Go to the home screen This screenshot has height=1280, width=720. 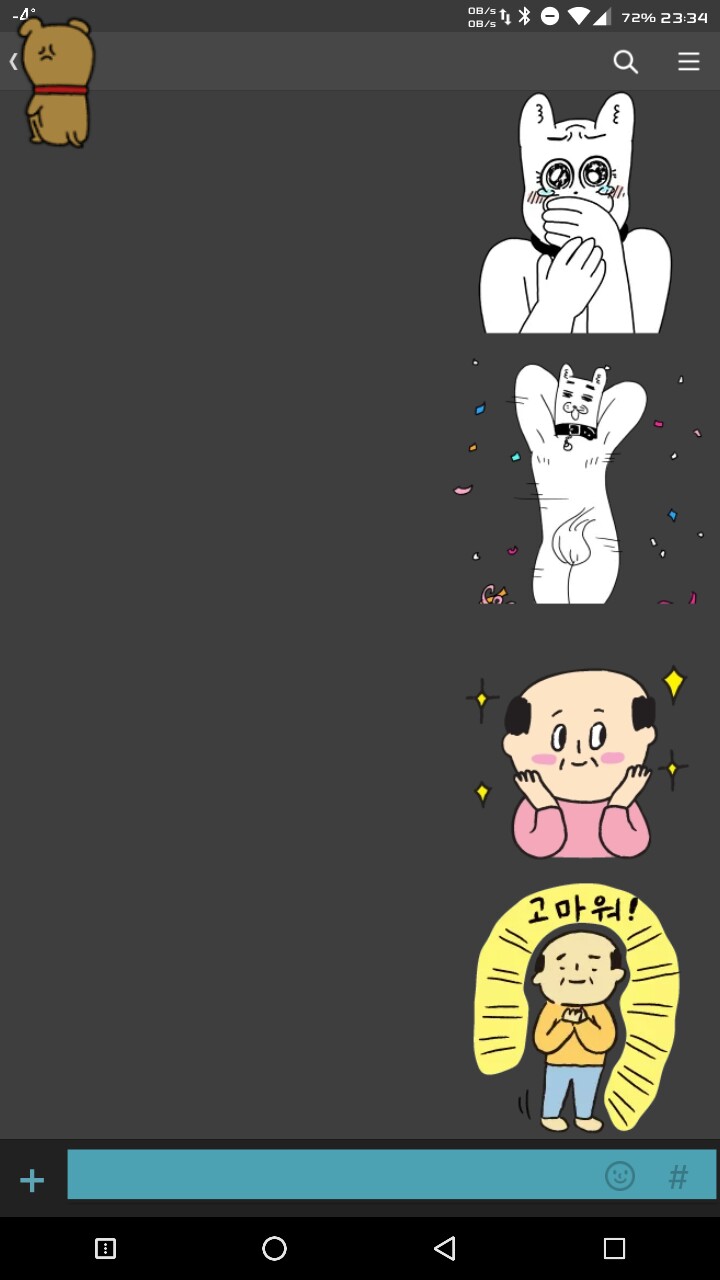point(274,1248)
